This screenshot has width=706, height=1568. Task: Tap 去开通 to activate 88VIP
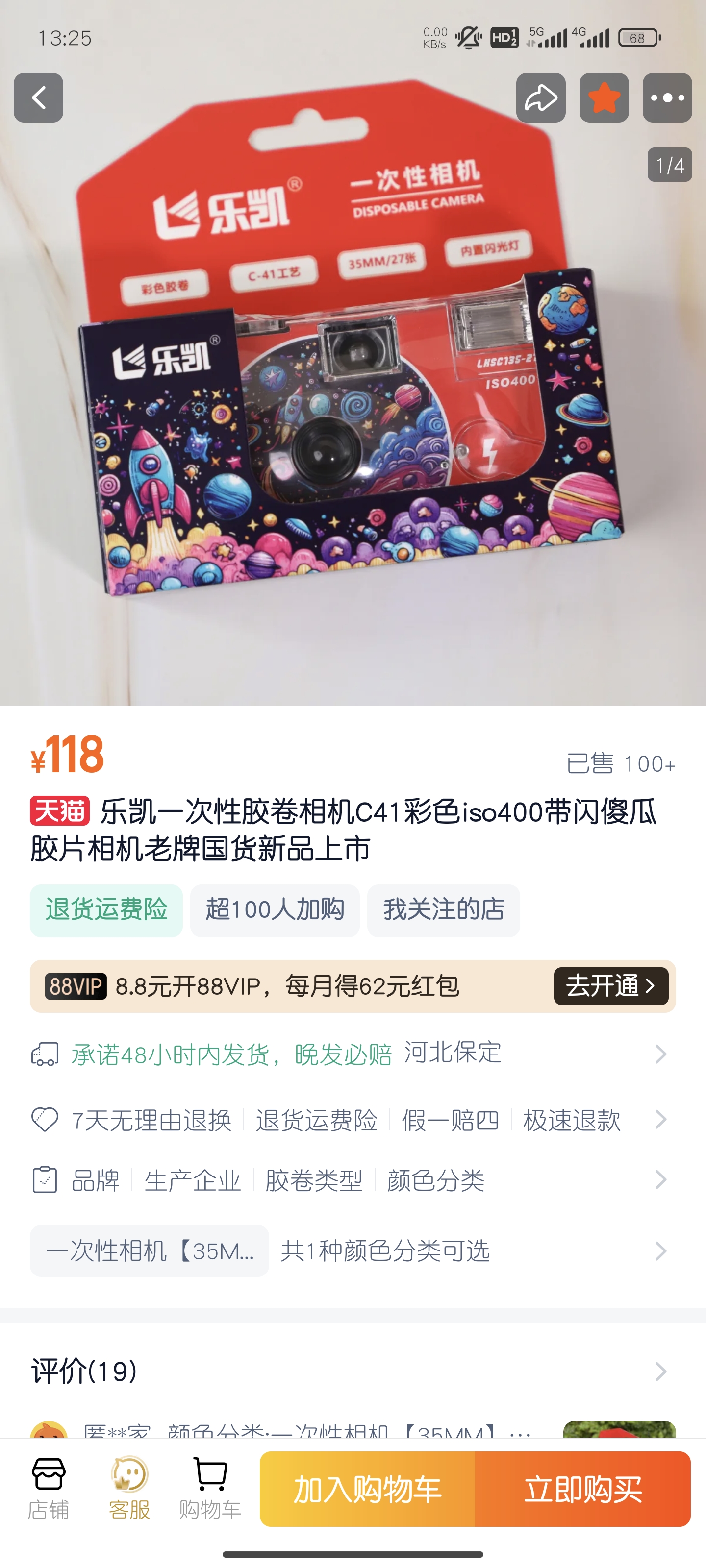coord(610,986)
